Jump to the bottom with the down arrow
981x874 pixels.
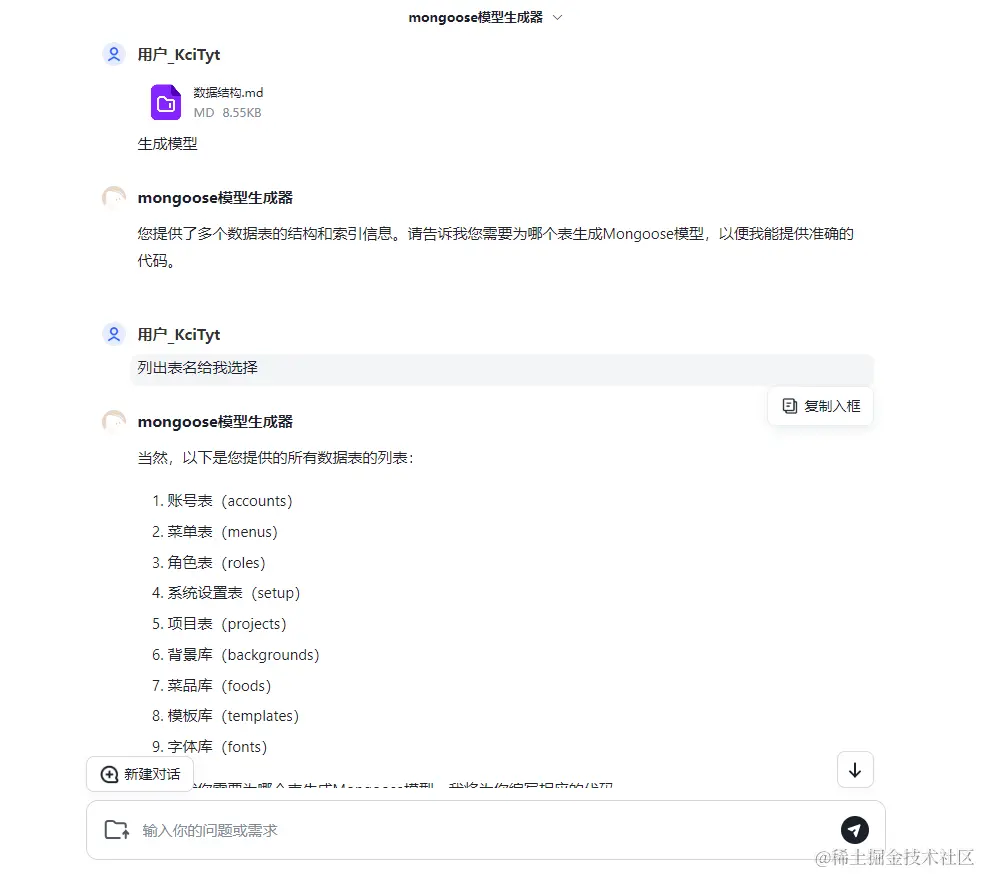tap(855, 770)
